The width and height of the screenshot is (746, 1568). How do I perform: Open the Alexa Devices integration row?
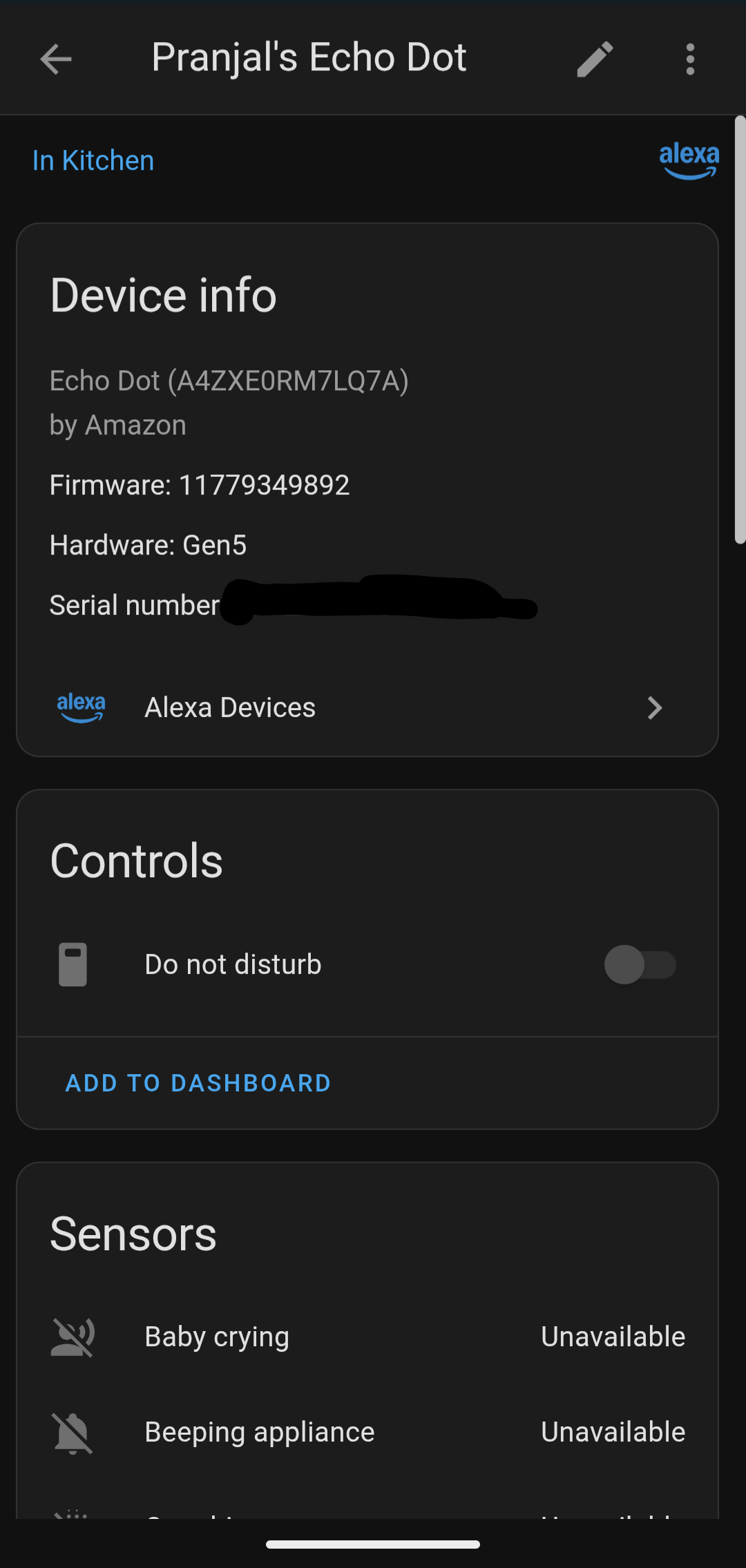click(367, 707)
